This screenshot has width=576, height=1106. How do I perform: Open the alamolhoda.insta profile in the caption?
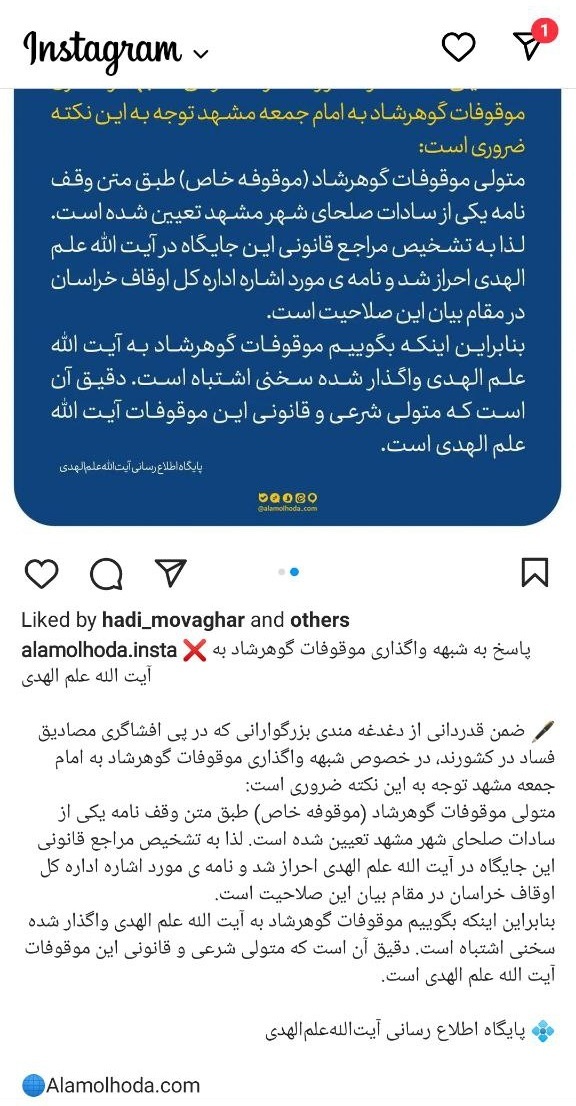(x=99, y=650)
